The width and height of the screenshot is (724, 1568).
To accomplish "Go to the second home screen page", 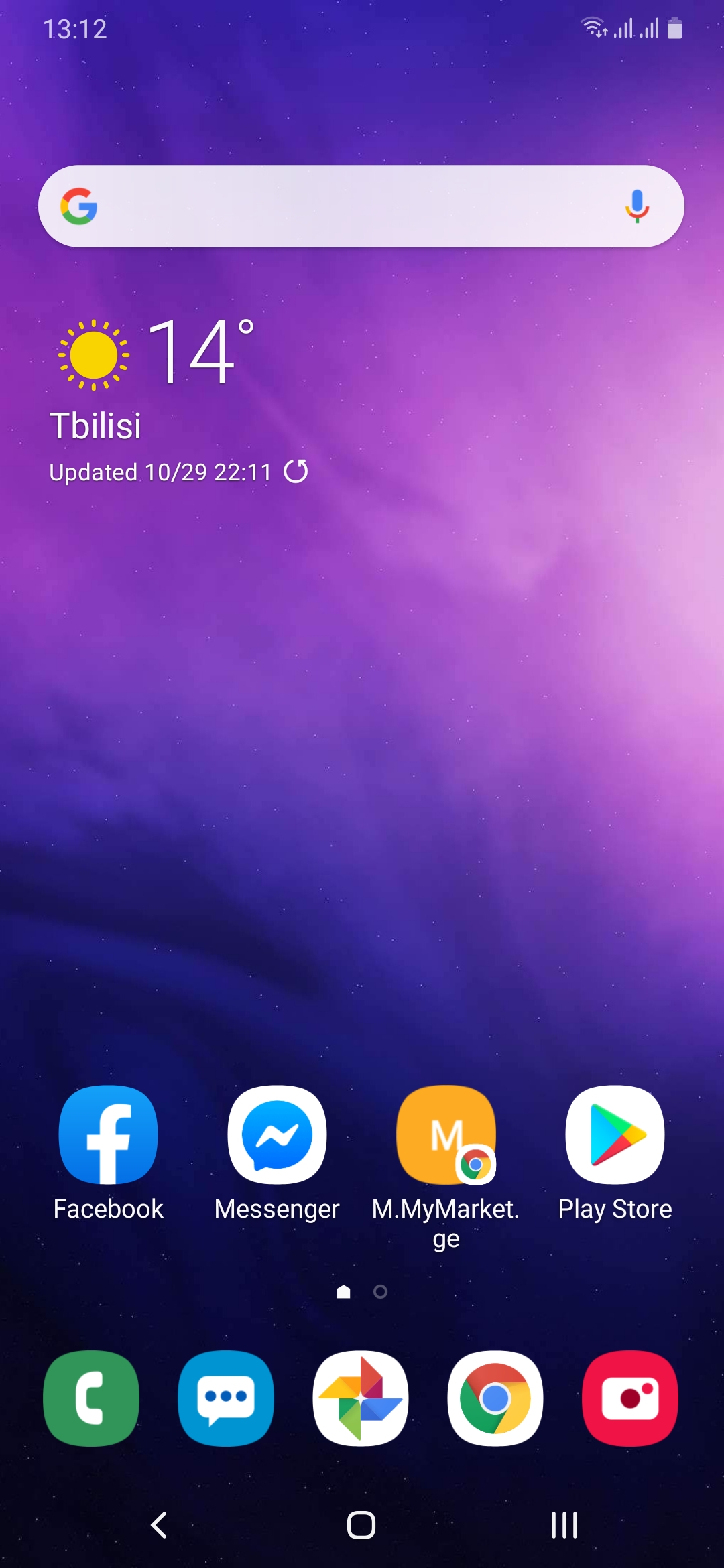I will tap(380, 1291).
